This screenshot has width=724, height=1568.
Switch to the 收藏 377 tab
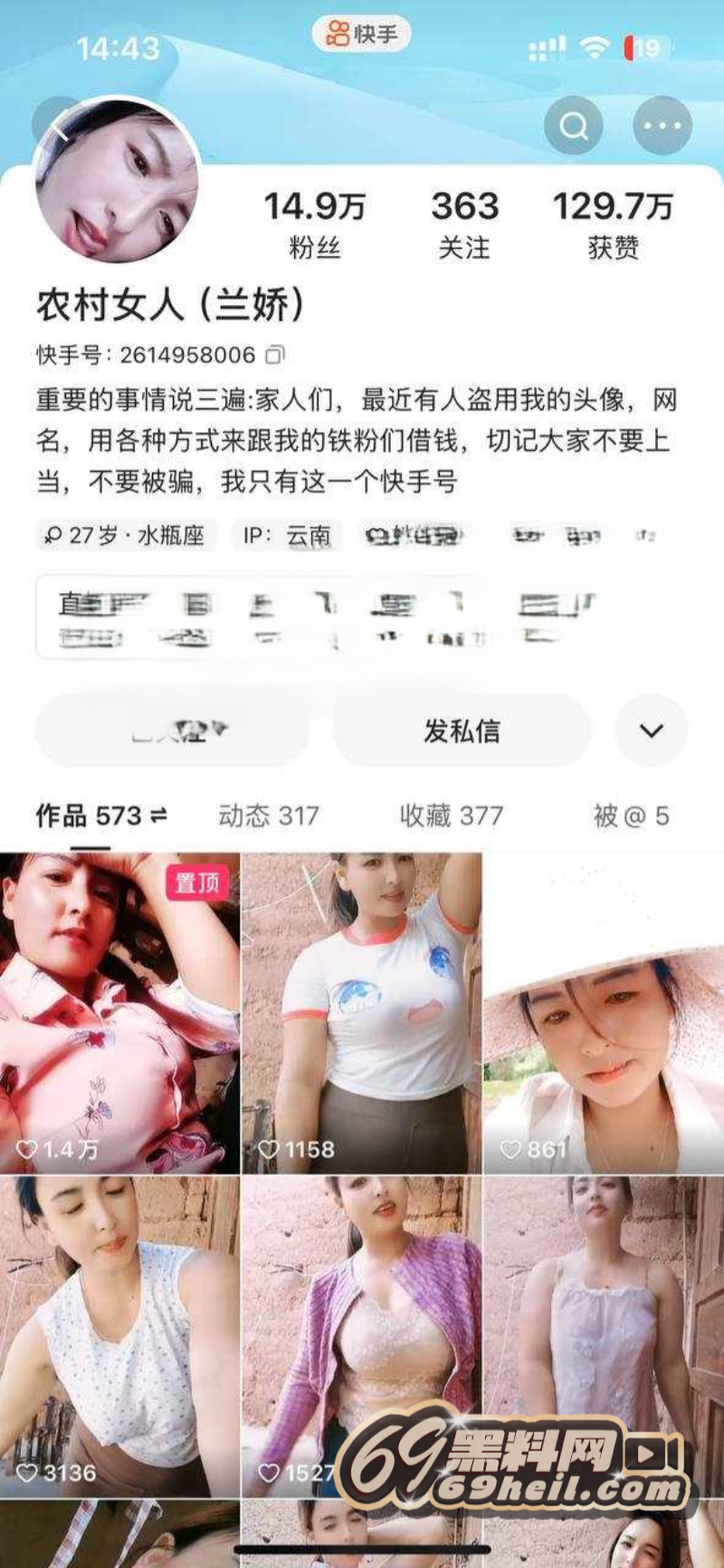[x=451, y=816]
